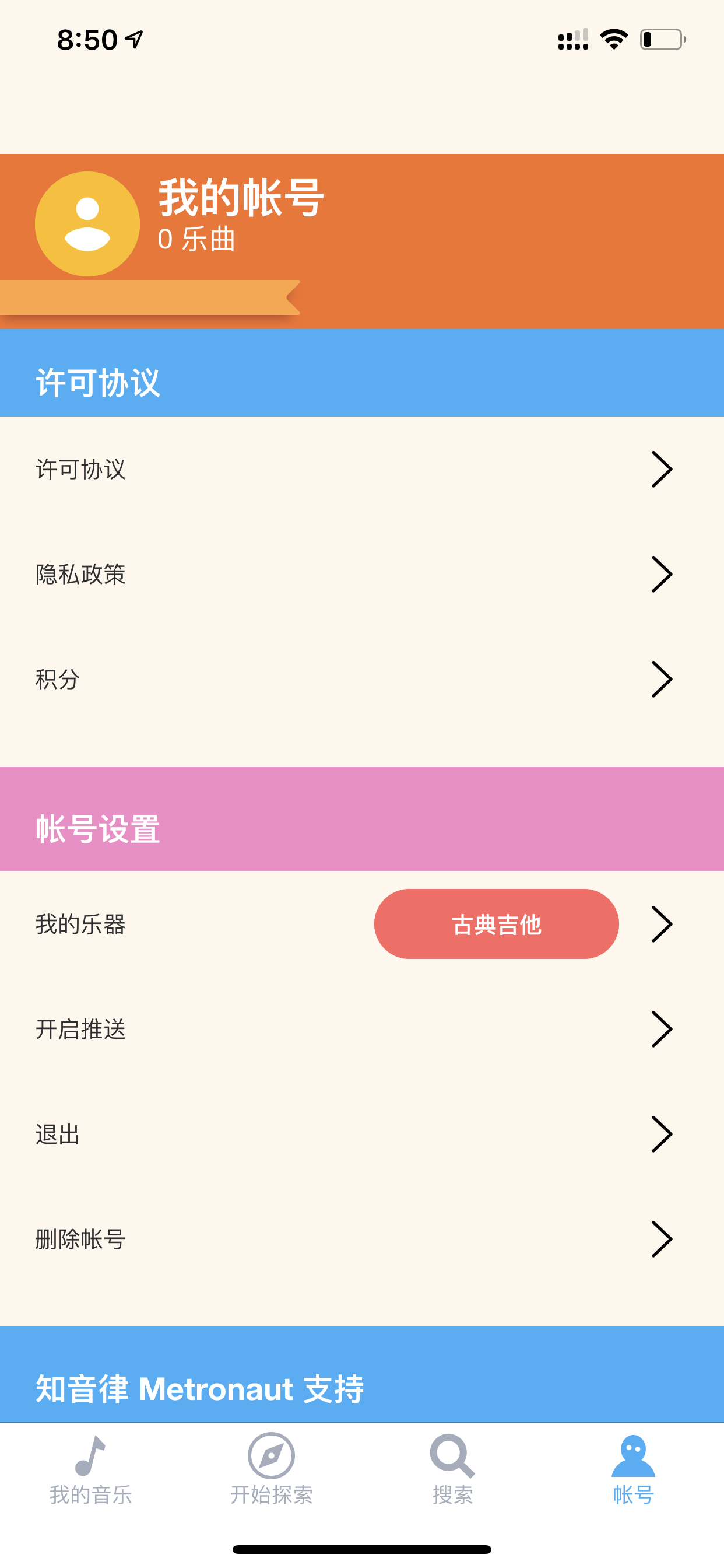The width and height of the screenshot is (724, 1568).
Task: Tap the 古典吉他 instrument button
Action: point(497,924)
